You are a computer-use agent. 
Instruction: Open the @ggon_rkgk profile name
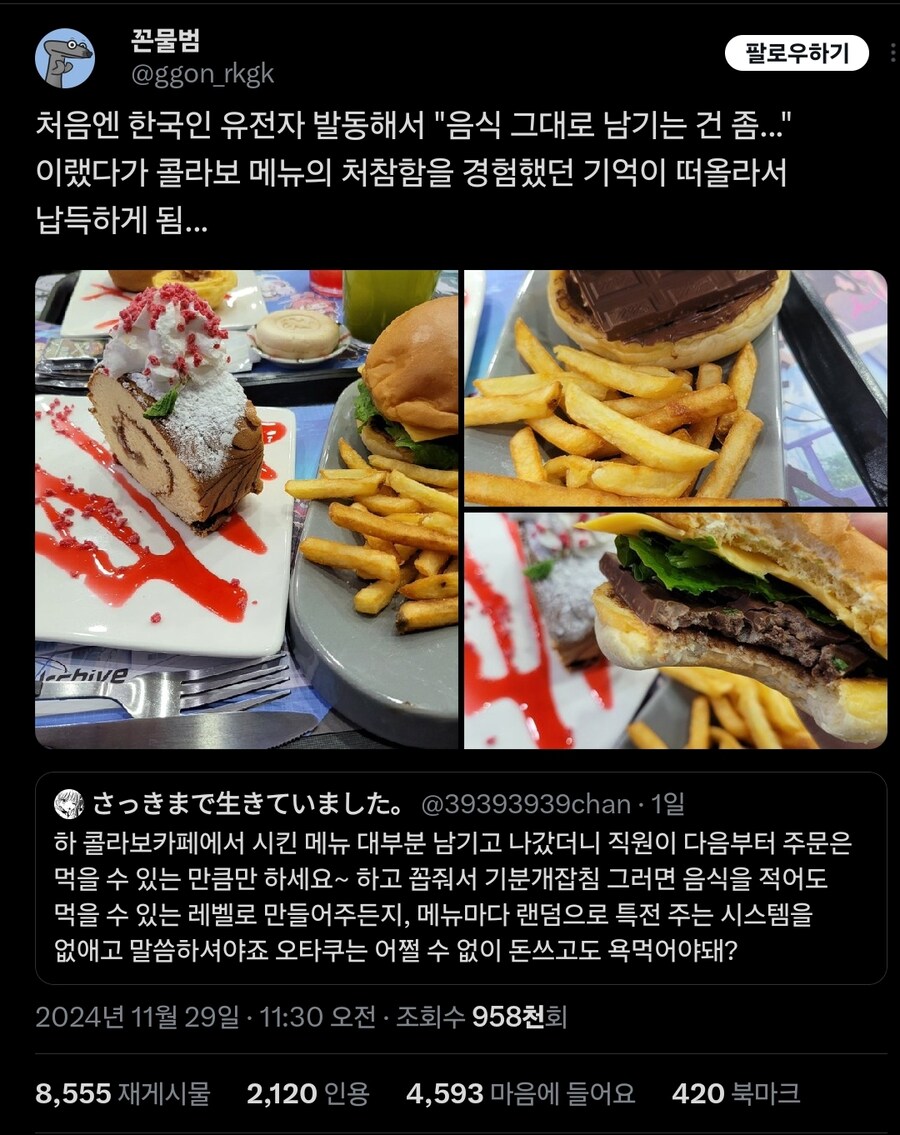(202, 74)
